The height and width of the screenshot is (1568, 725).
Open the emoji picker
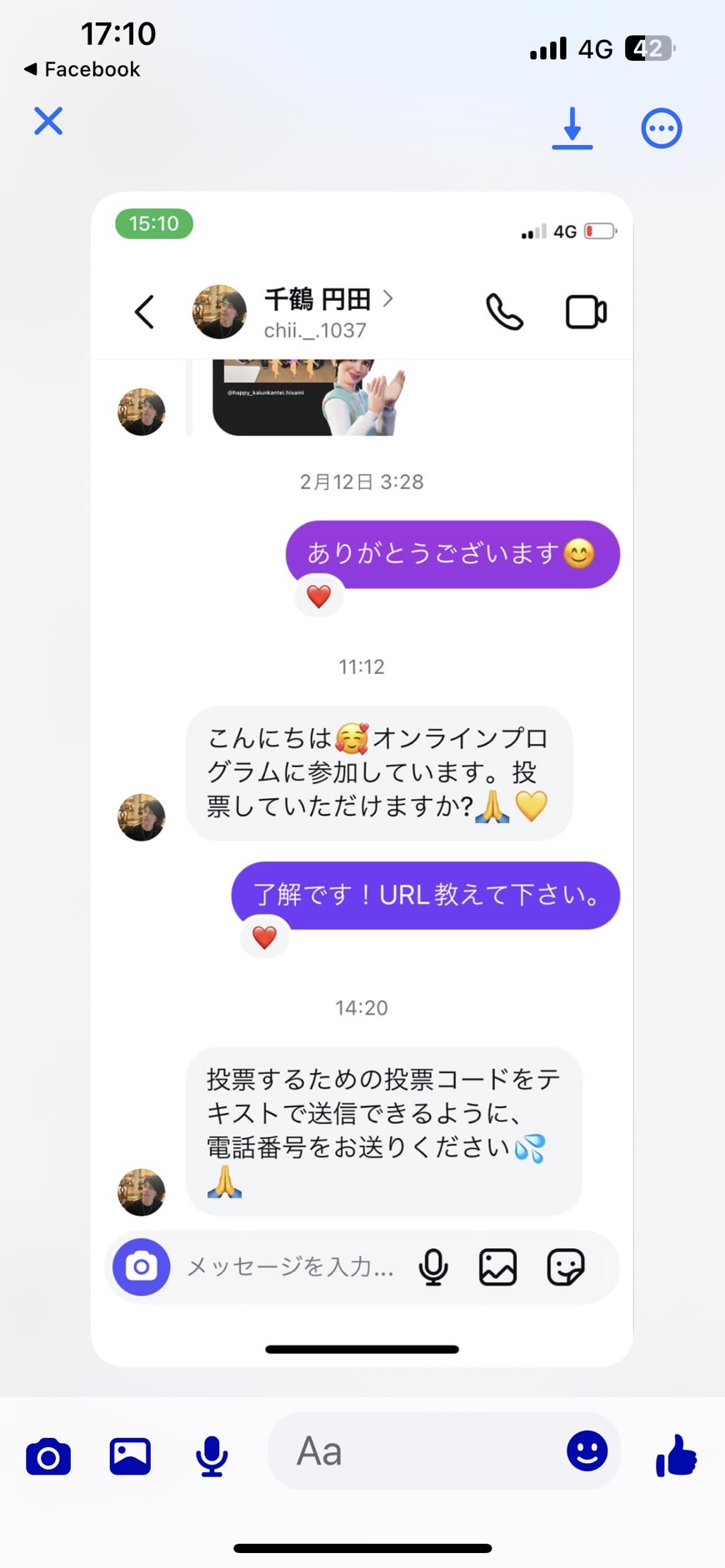(x=587, y=1451)
